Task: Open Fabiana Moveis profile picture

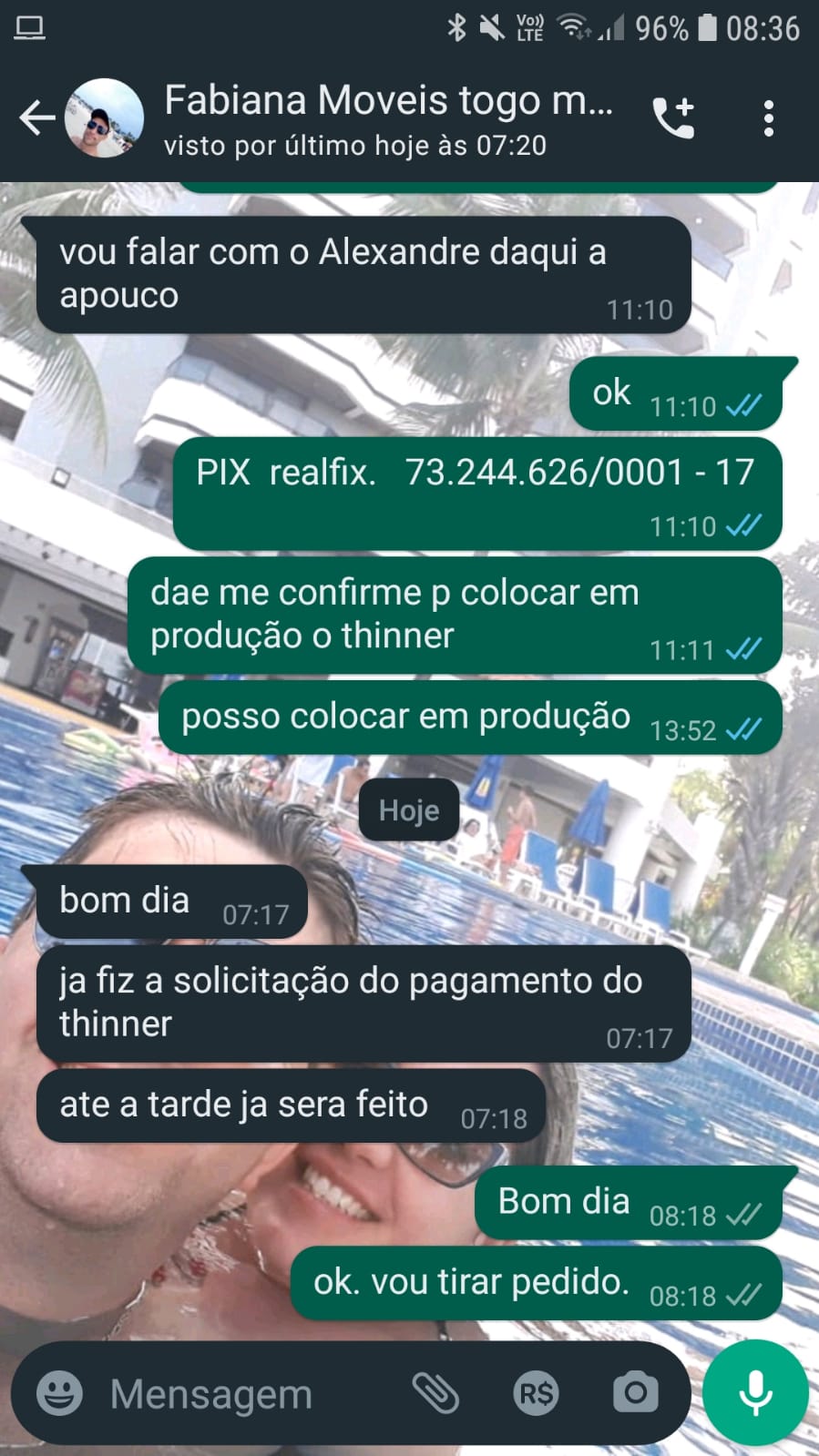Action: (105, 118)
